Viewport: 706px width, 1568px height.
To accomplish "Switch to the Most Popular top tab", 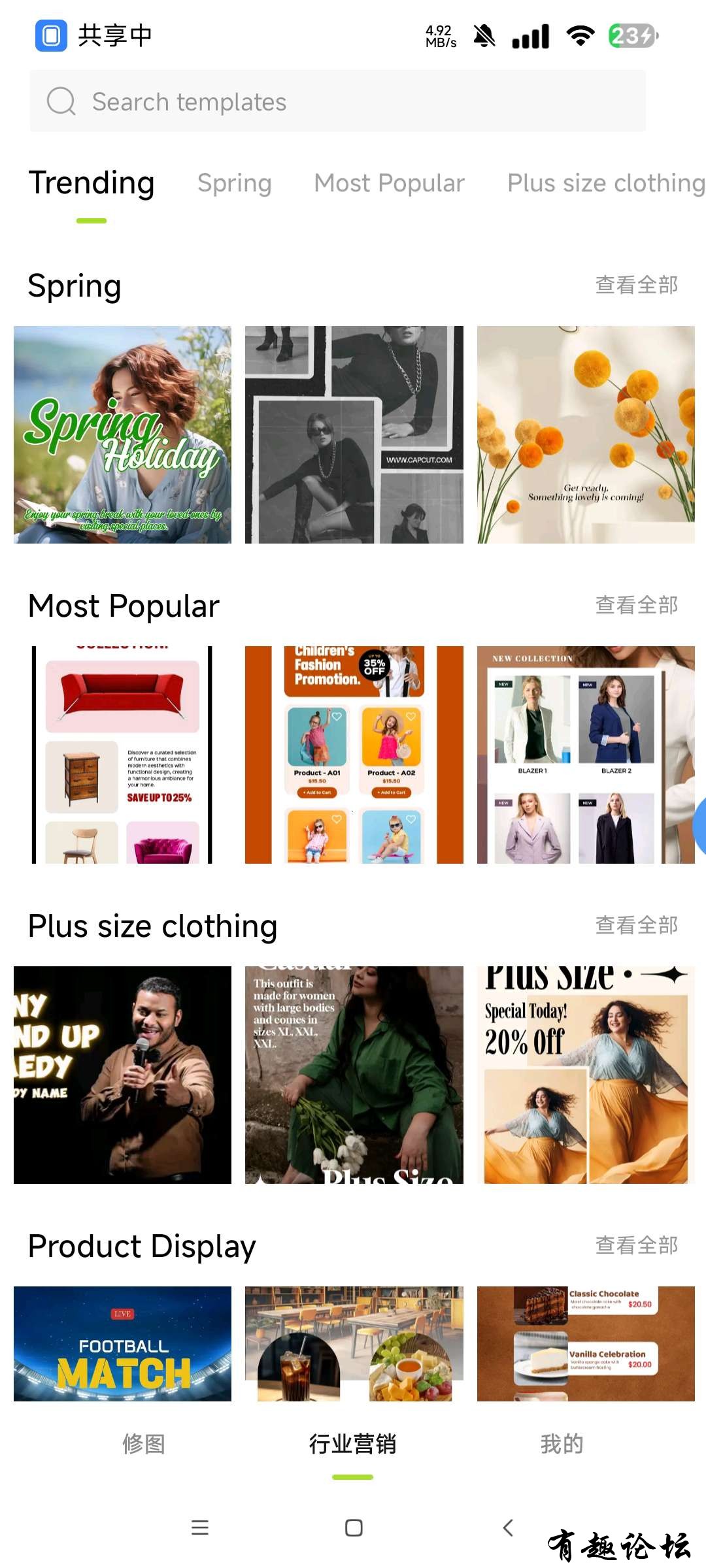I will coord(389,184).
